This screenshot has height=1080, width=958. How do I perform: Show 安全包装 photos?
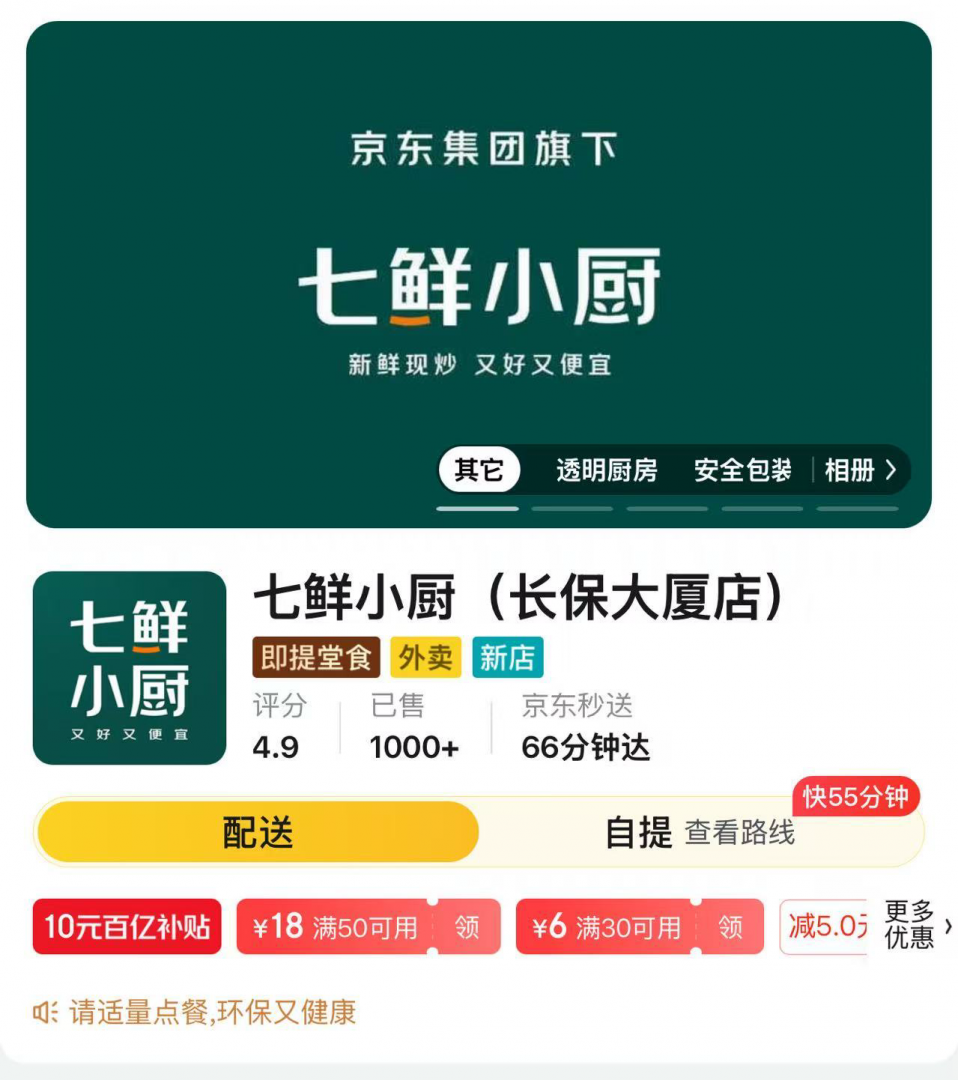click(742, 470)
